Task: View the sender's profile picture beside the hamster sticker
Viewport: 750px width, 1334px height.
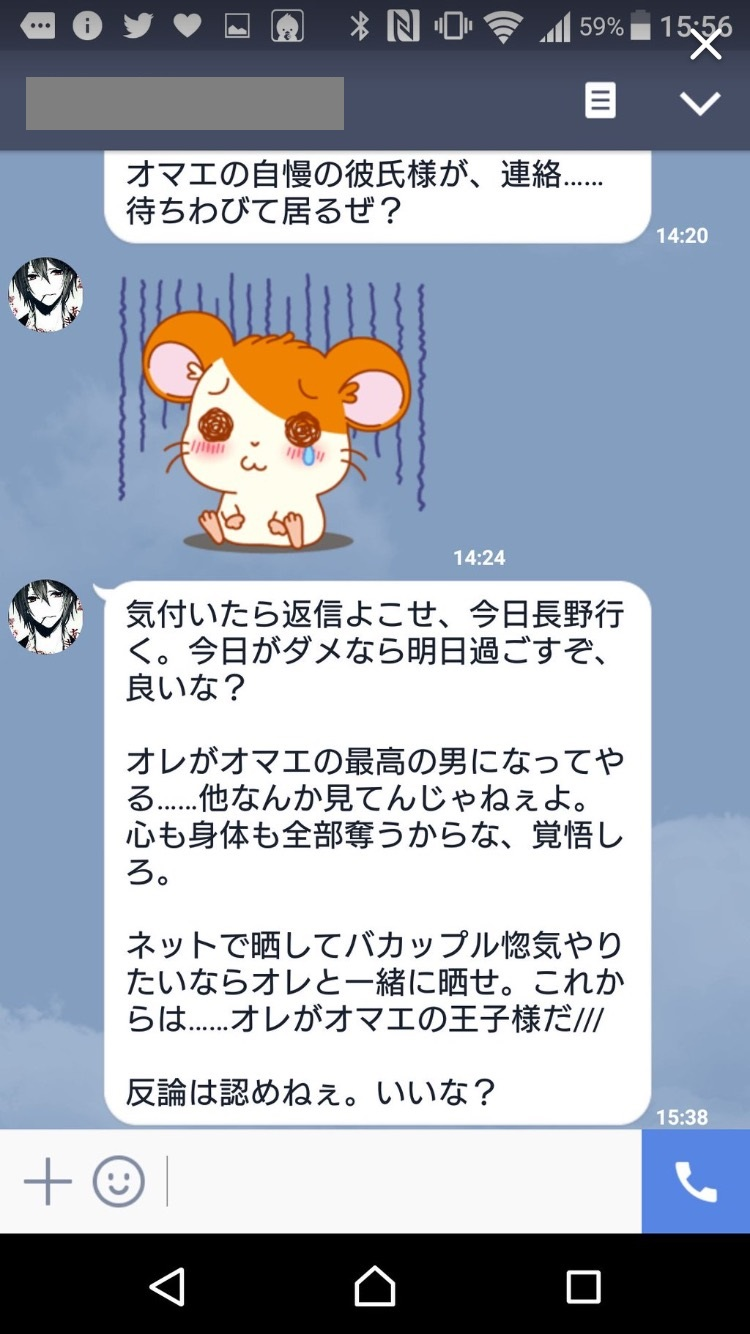Action: click(46, 295)
